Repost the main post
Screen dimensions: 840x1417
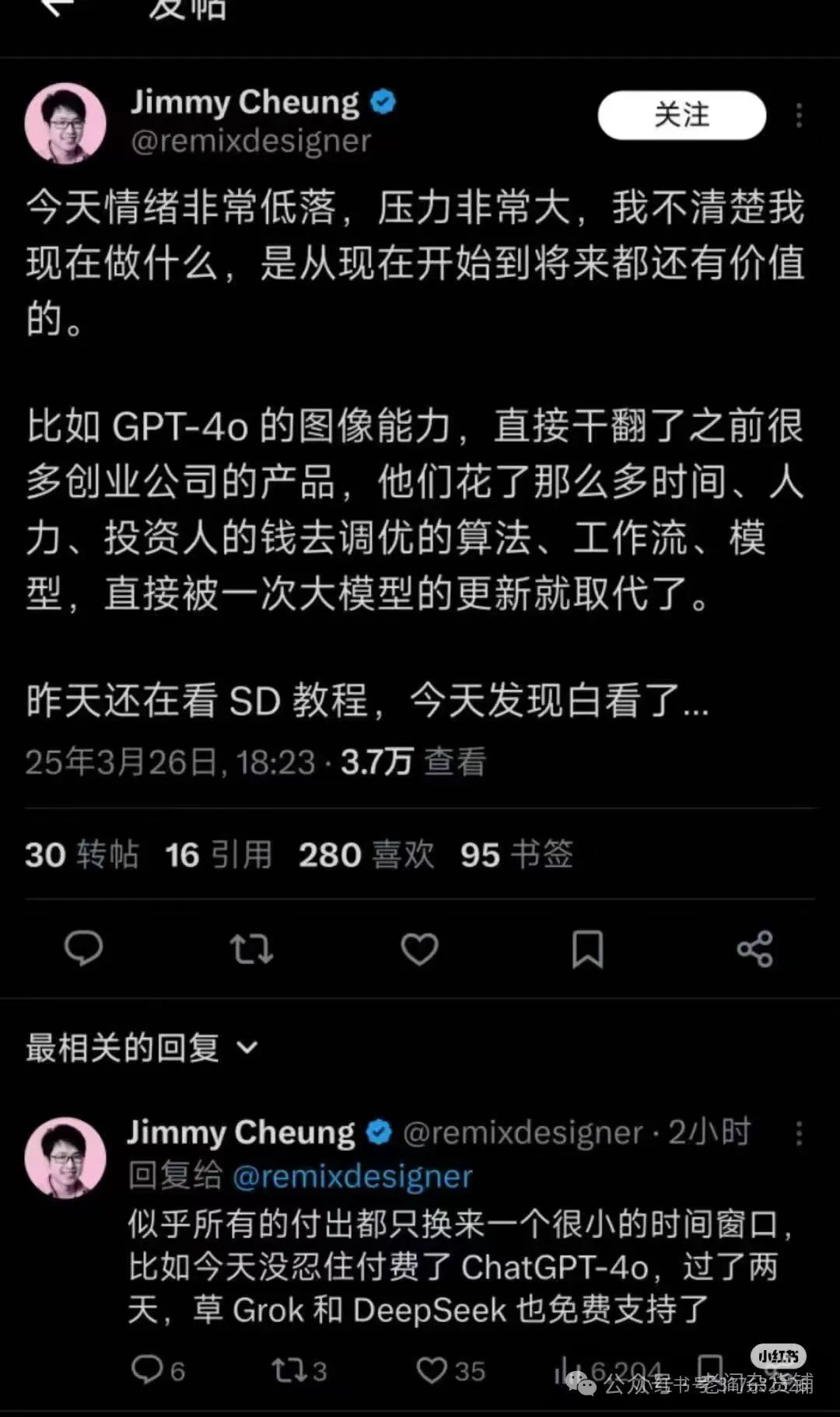coord(251,949)
